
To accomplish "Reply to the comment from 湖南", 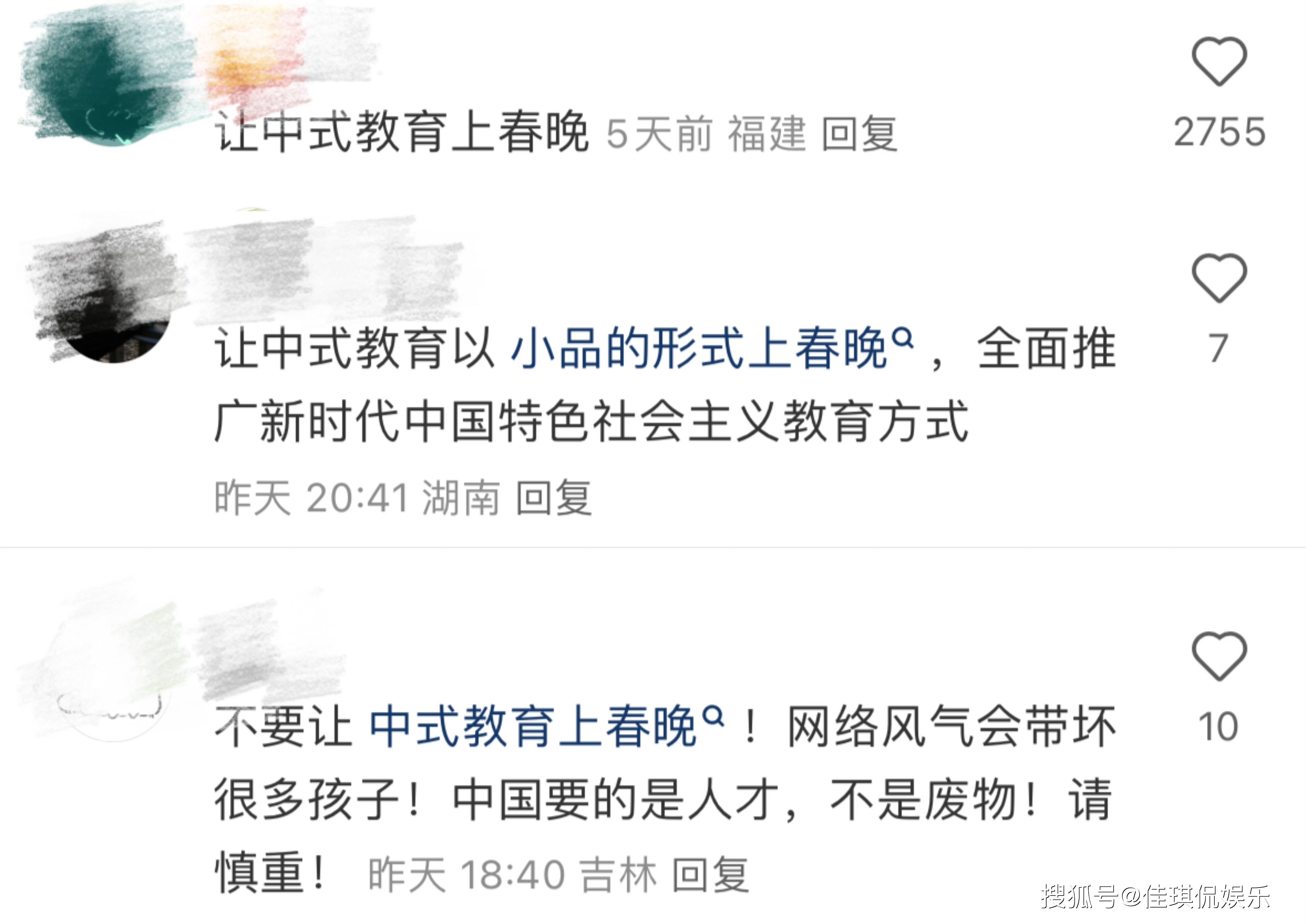I will 553,498.
